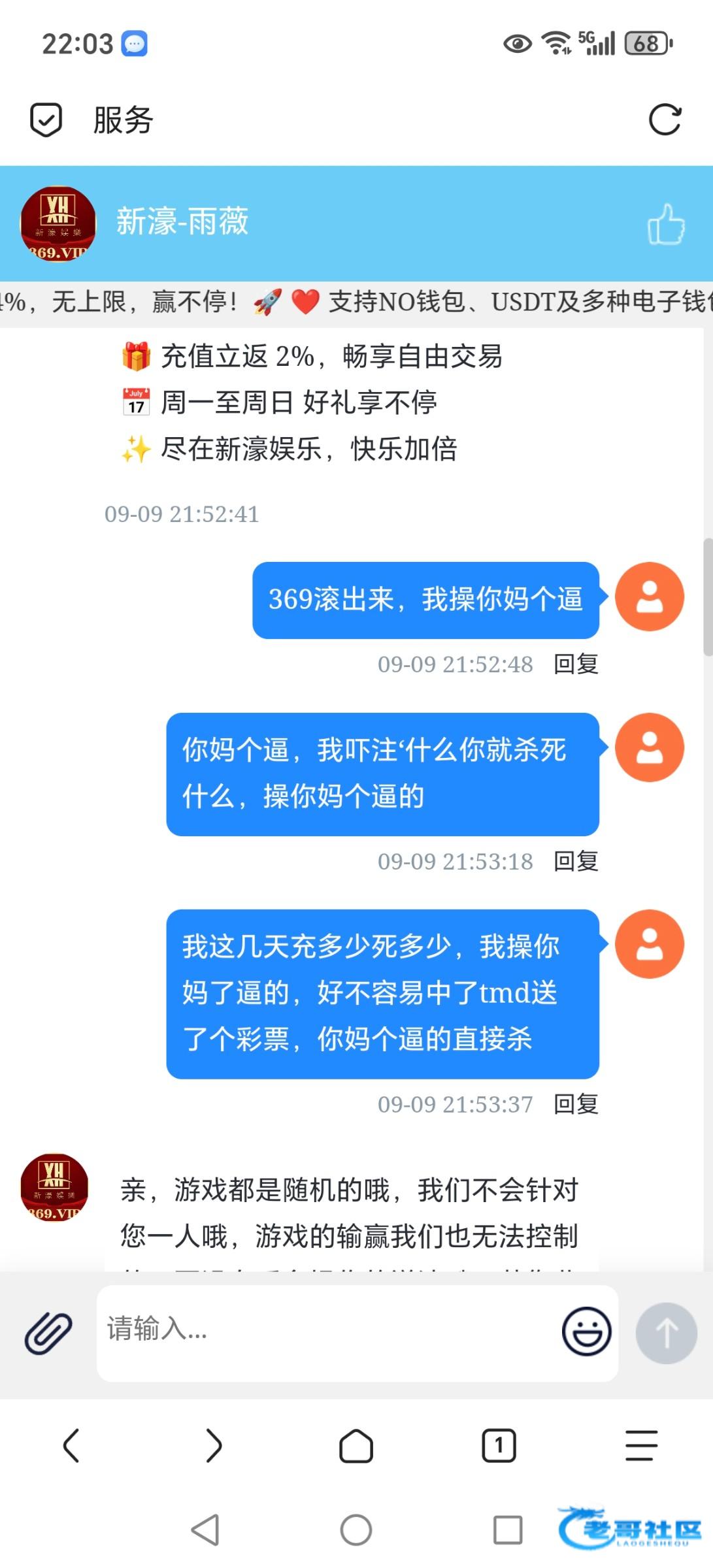
Task: Tap 回复 under the 21:52:48 message
Action: [x=576, y=664]
